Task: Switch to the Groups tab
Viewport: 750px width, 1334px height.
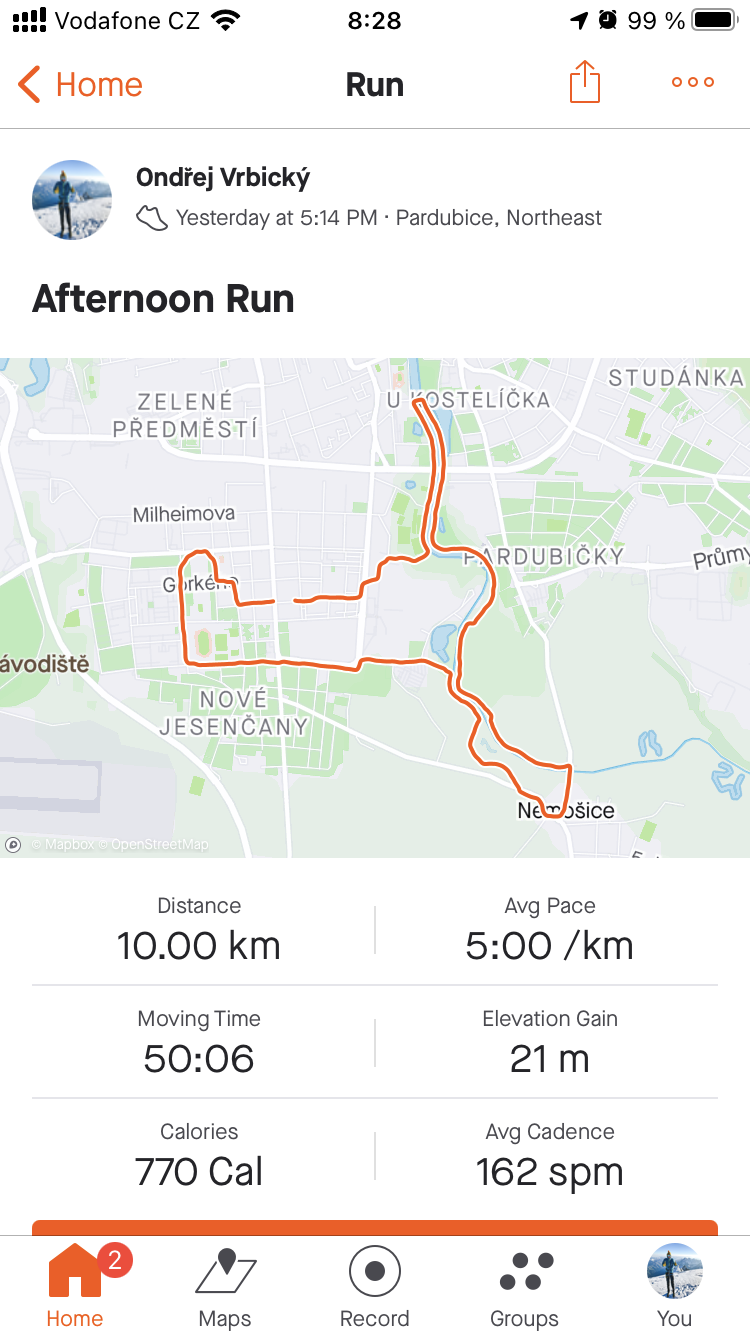Action: (524, 1287)
